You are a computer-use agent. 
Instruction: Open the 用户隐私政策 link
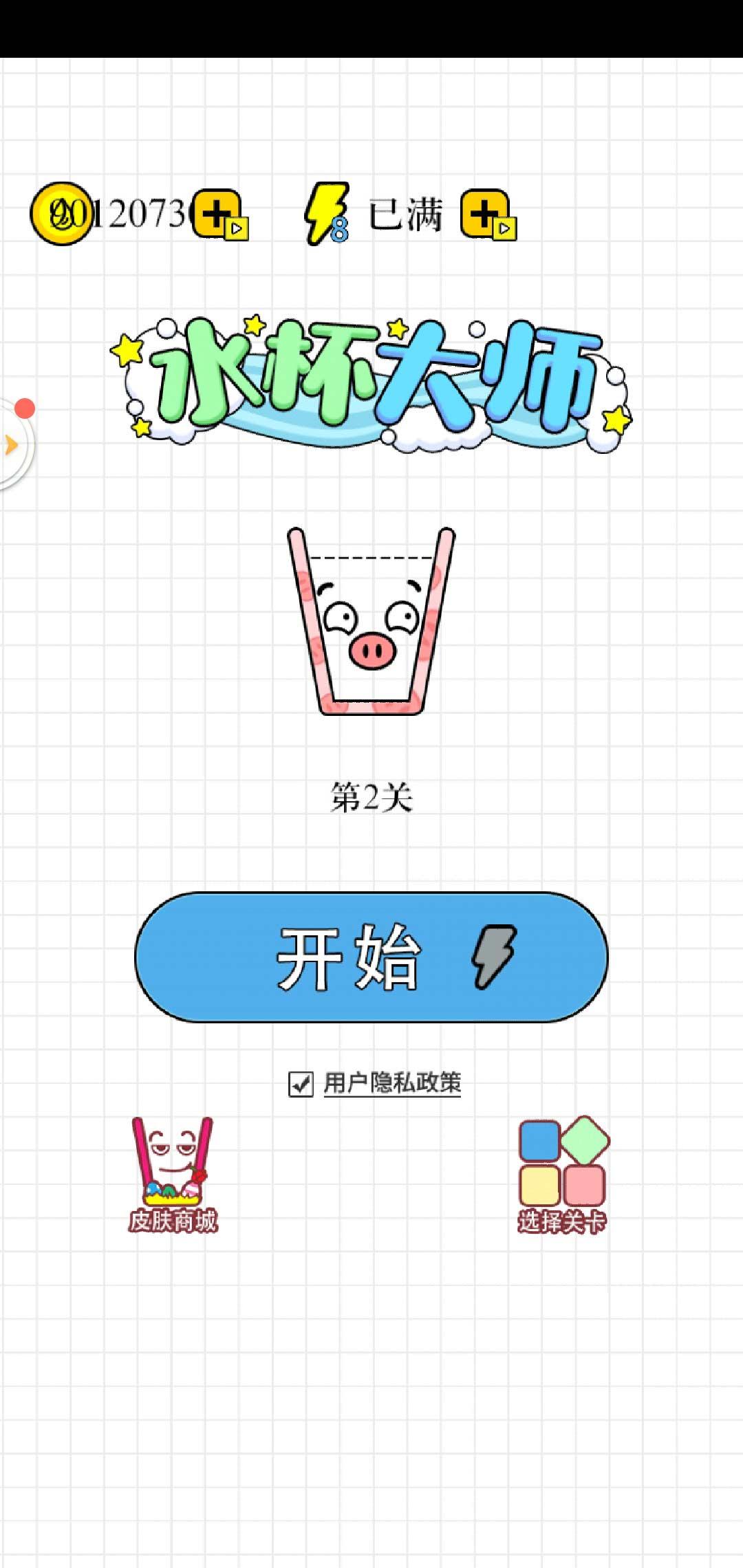[x=392, y=1083]
